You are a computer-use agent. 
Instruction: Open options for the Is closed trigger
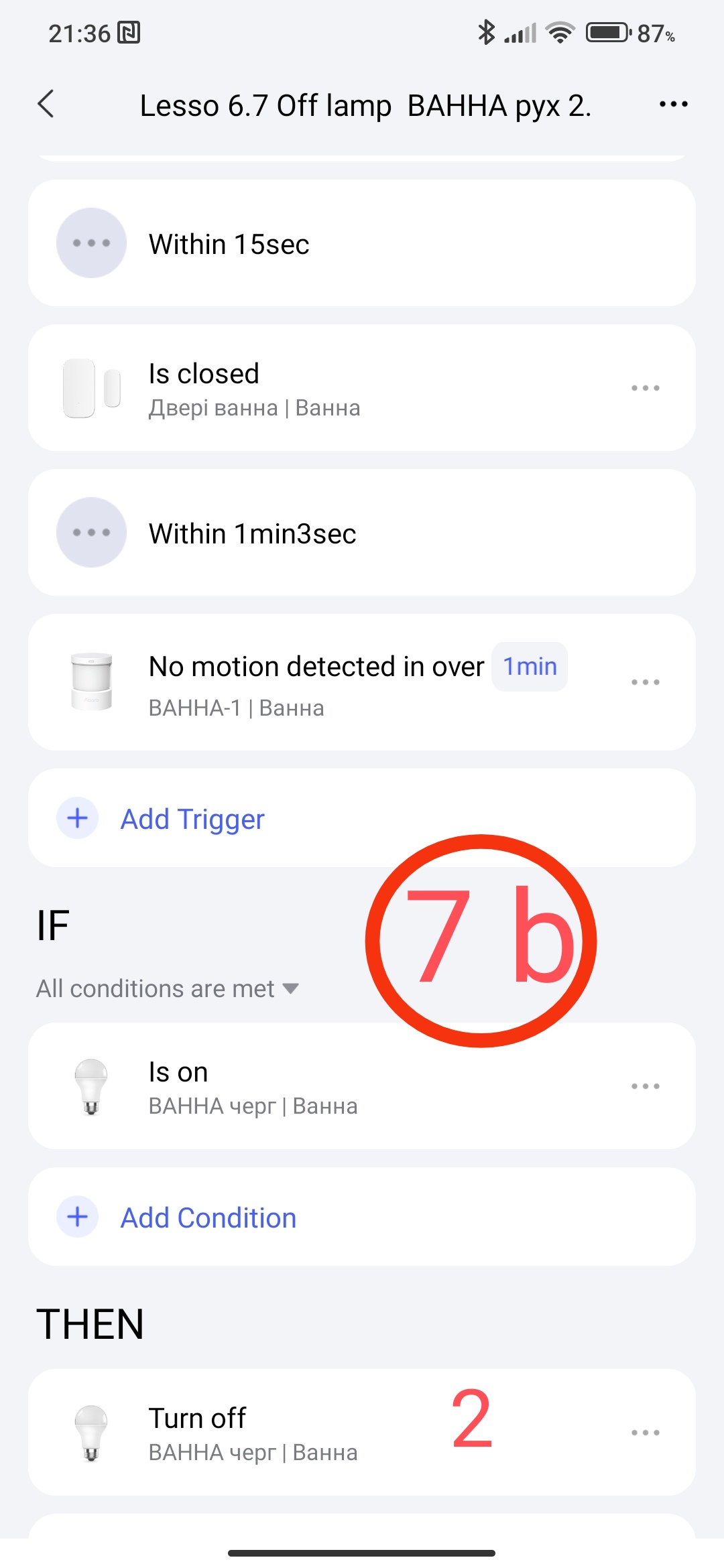point(645,388)
